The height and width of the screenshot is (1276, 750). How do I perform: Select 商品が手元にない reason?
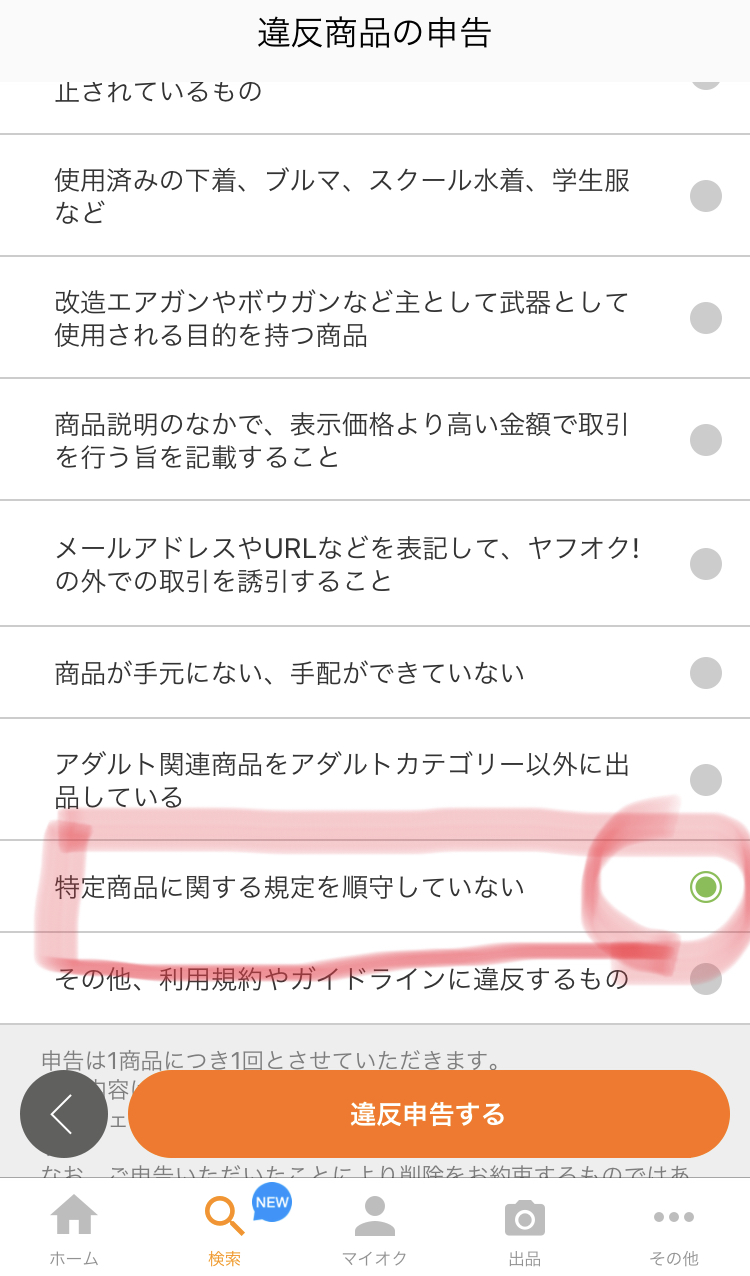tap(375, 673)
